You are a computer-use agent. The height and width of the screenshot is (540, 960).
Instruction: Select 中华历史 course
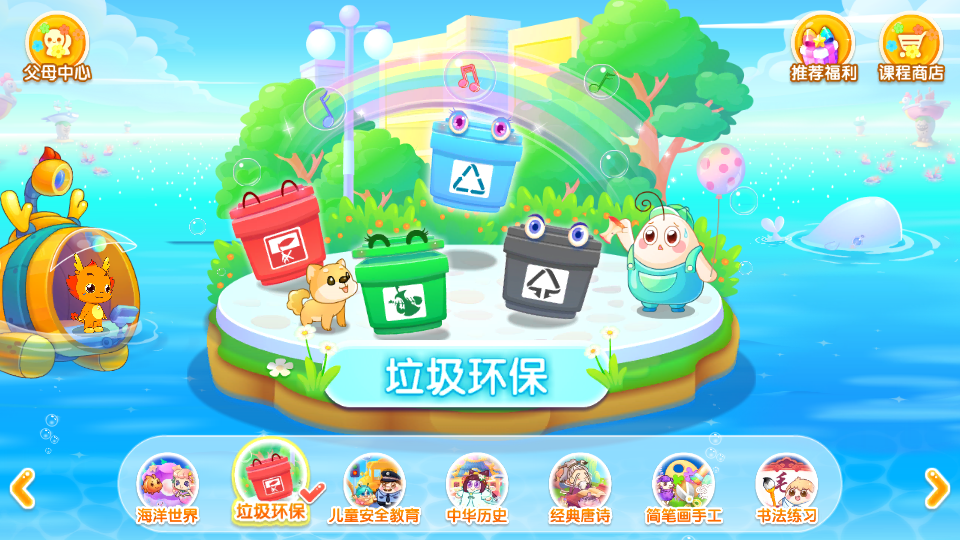[477, 488]
